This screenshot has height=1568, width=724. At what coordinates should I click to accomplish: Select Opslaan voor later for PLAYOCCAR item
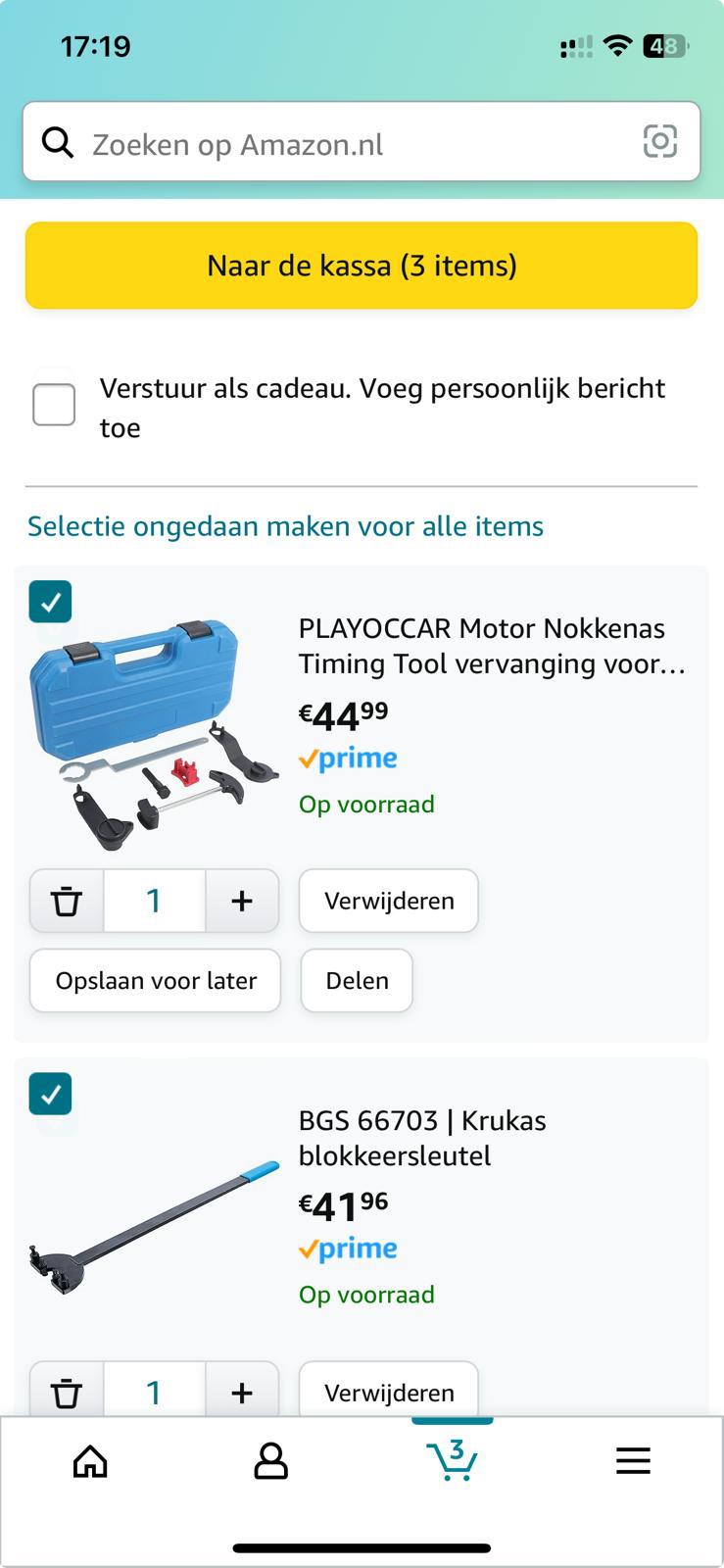(156, 981)
